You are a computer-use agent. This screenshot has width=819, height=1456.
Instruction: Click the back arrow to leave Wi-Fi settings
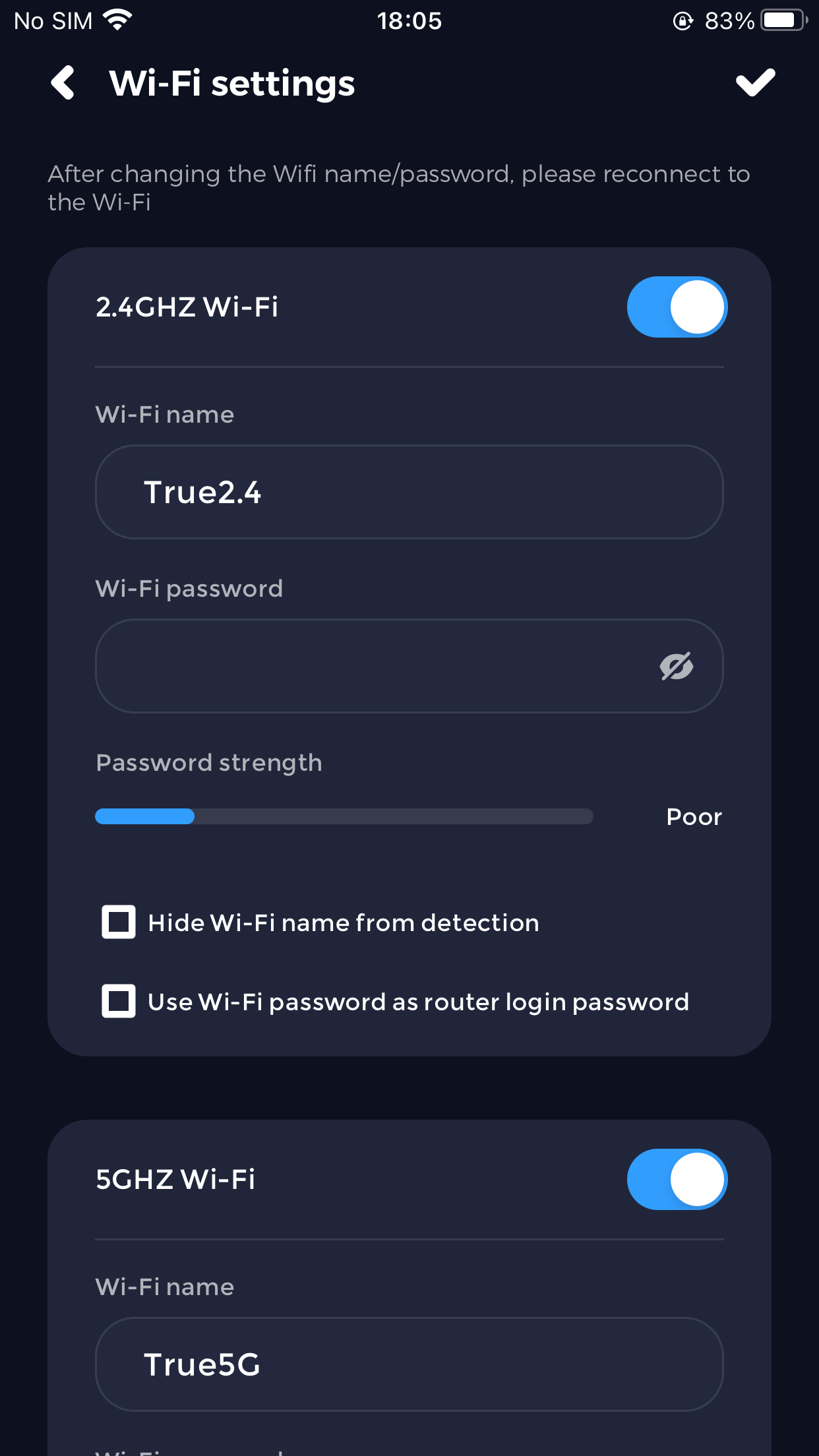click(63, 82)
